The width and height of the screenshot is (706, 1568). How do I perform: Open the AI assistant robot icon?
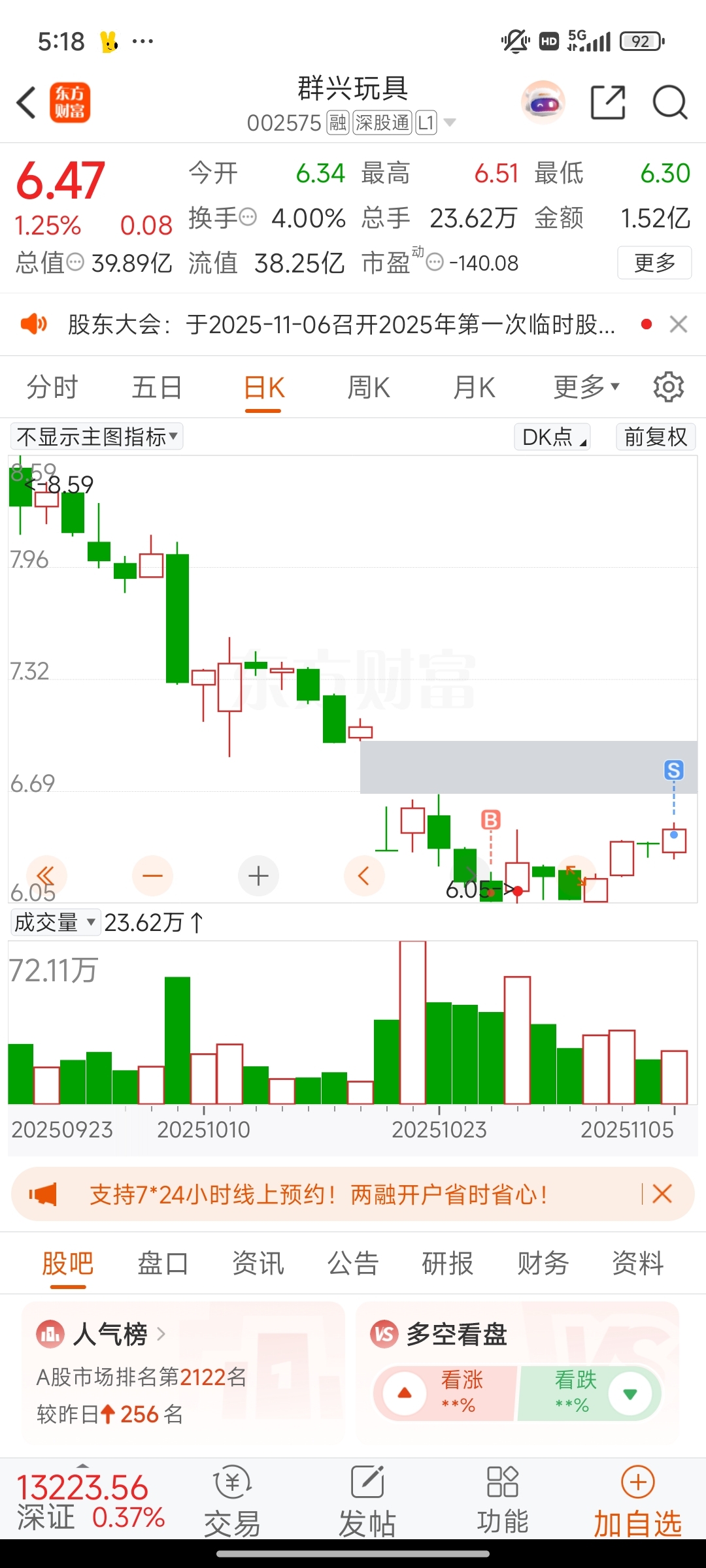tap(543, 103)
